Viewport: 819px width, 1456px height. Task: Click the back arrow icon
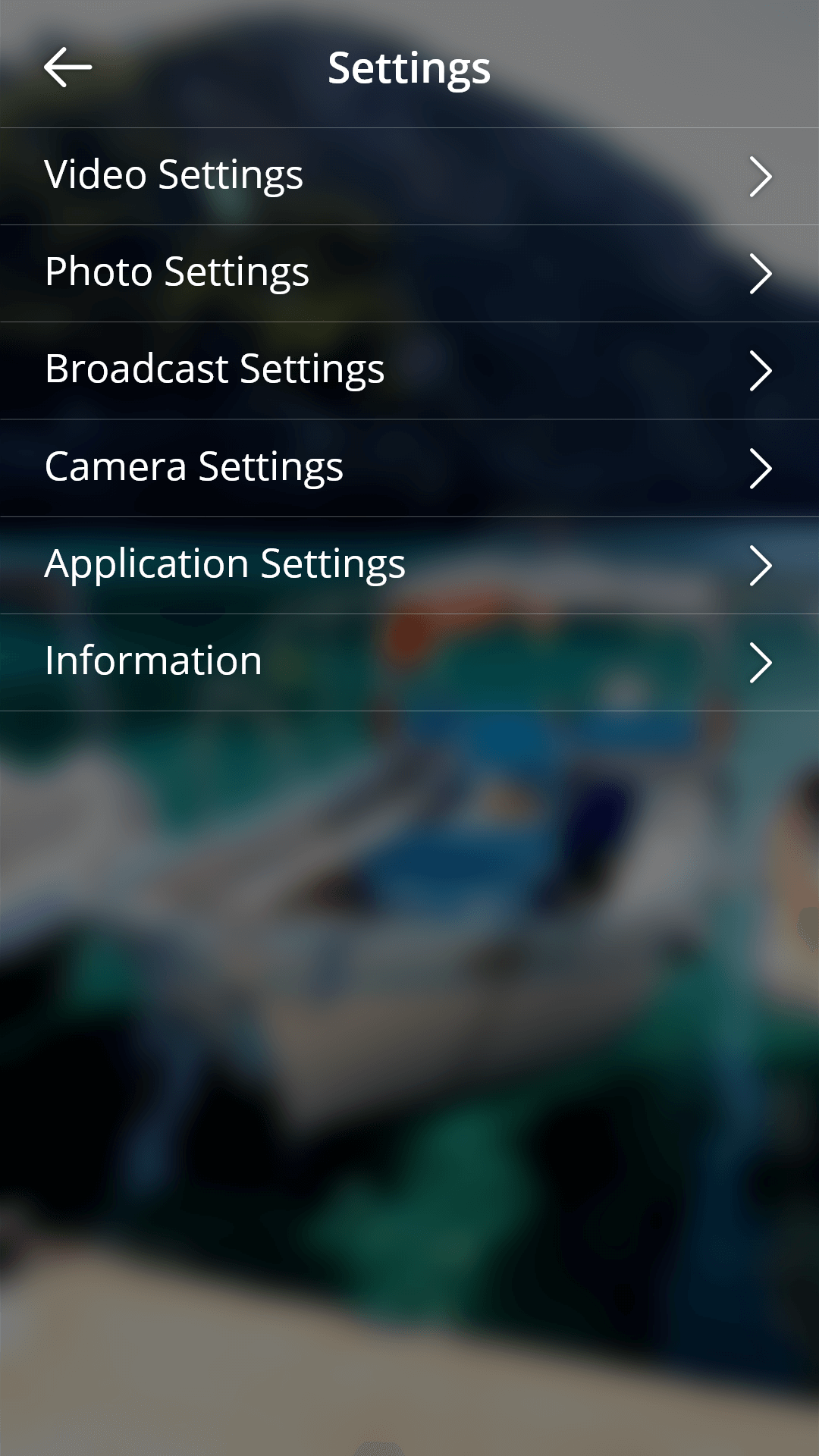pyautogui.click(x=65, y=68)
